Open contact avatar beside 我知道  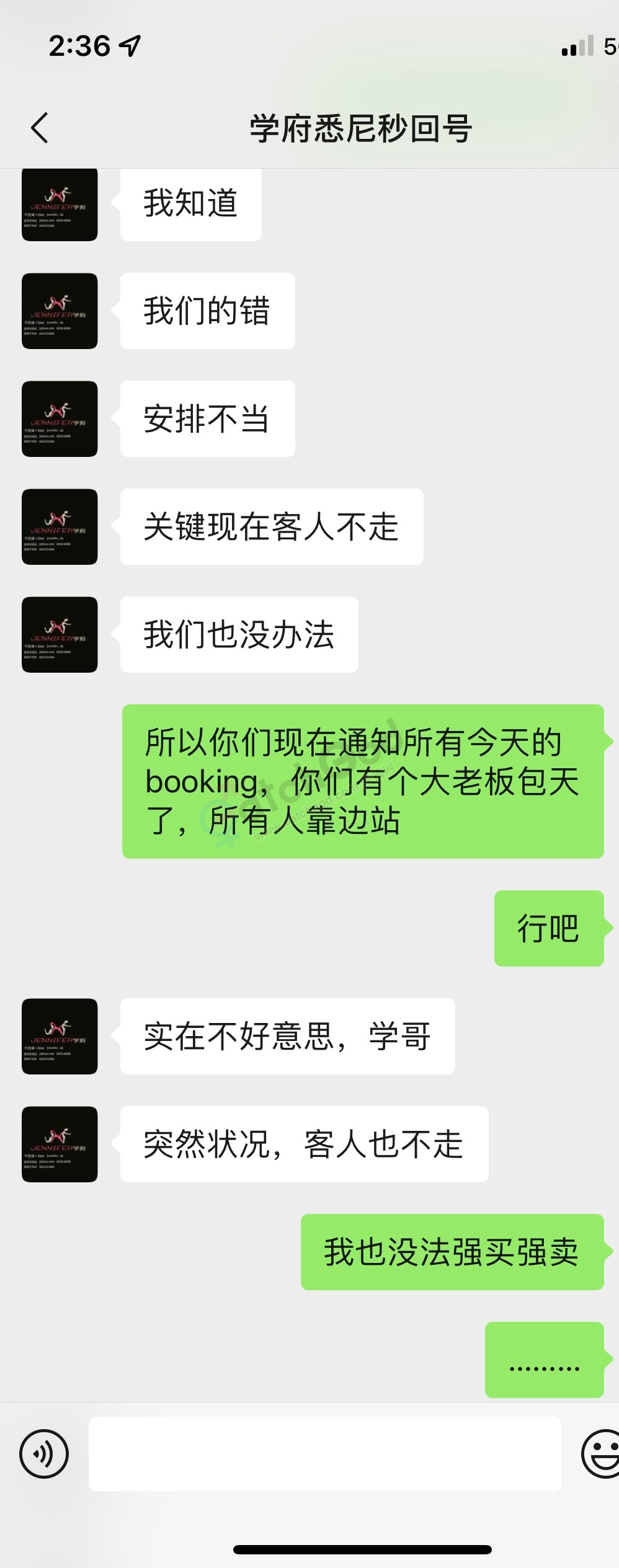60,204
